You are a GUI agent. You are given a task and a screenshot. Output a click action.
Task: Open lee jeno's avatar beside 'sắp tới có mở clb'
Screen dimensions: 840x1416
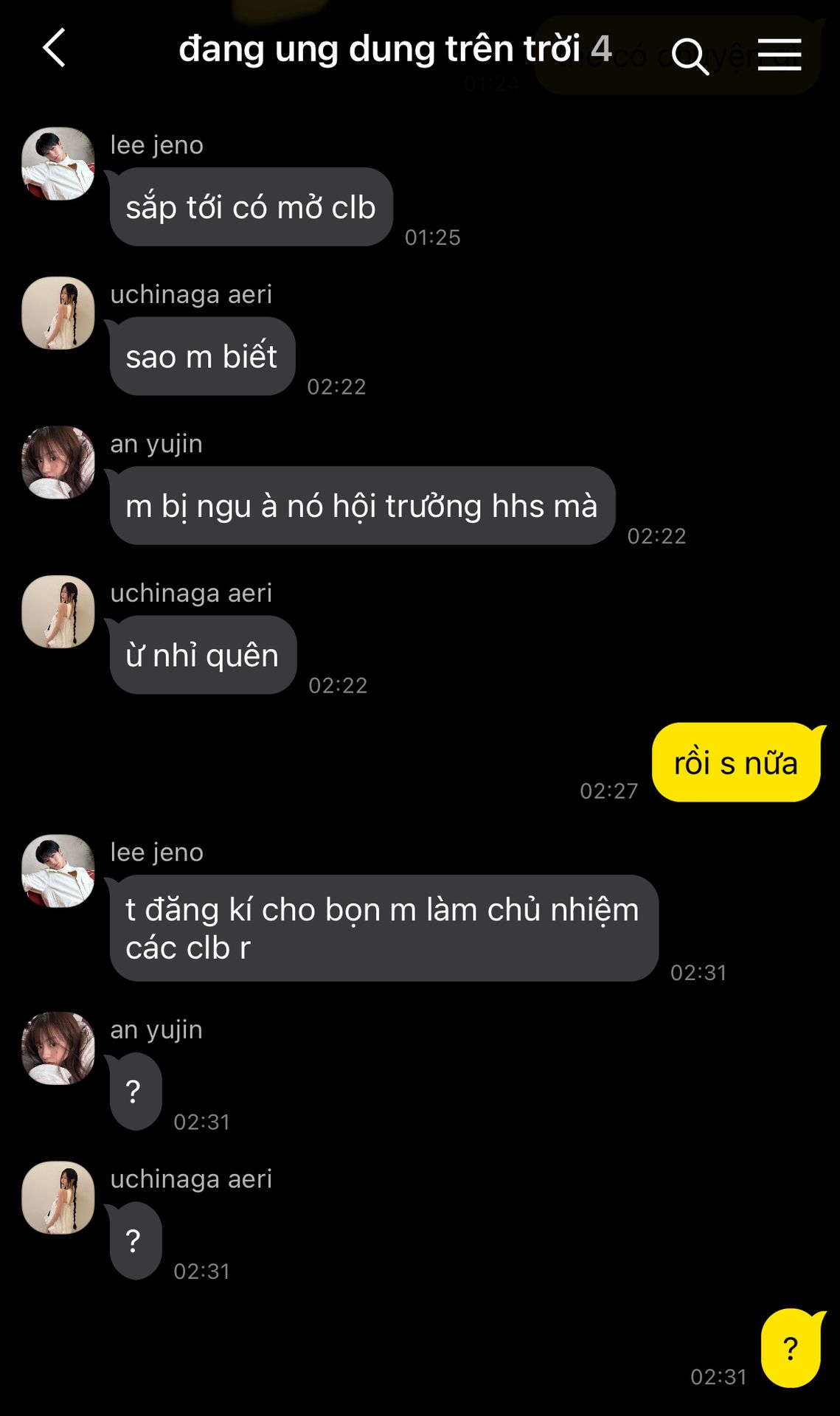(58, 164)
